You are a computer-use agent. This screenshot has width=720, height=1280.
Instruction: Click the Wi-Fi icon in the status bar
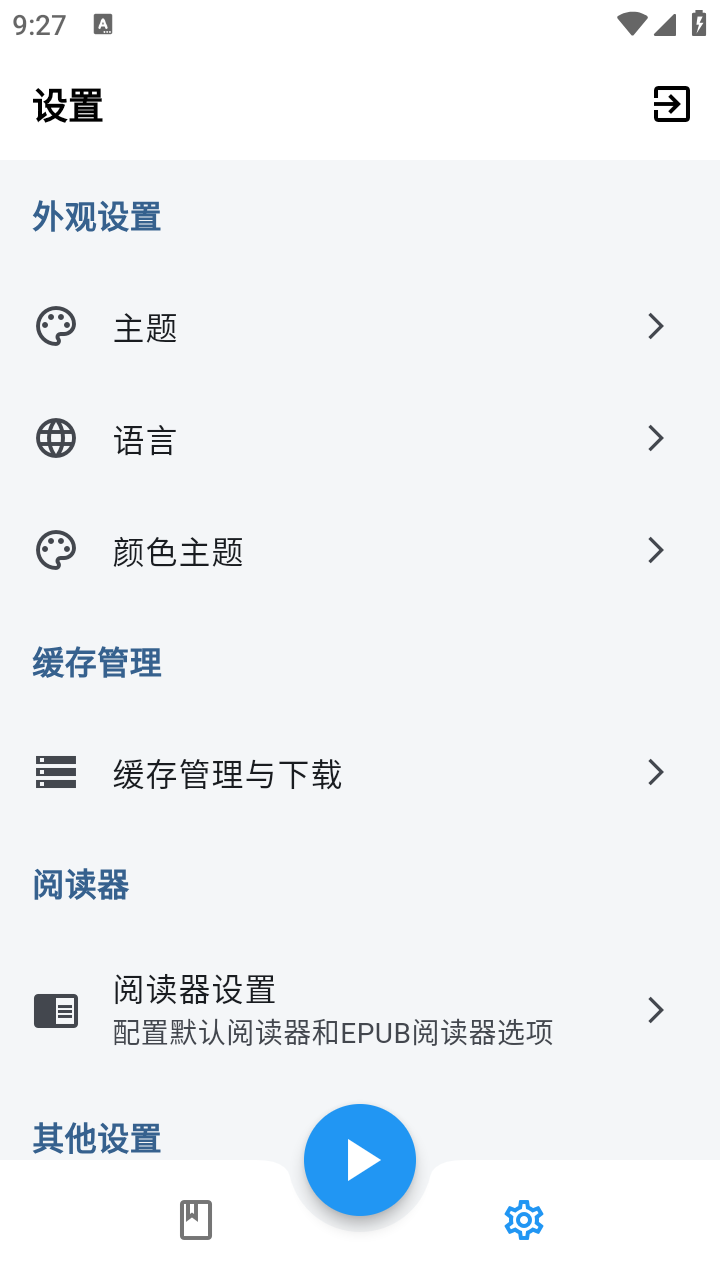point(632,24)
